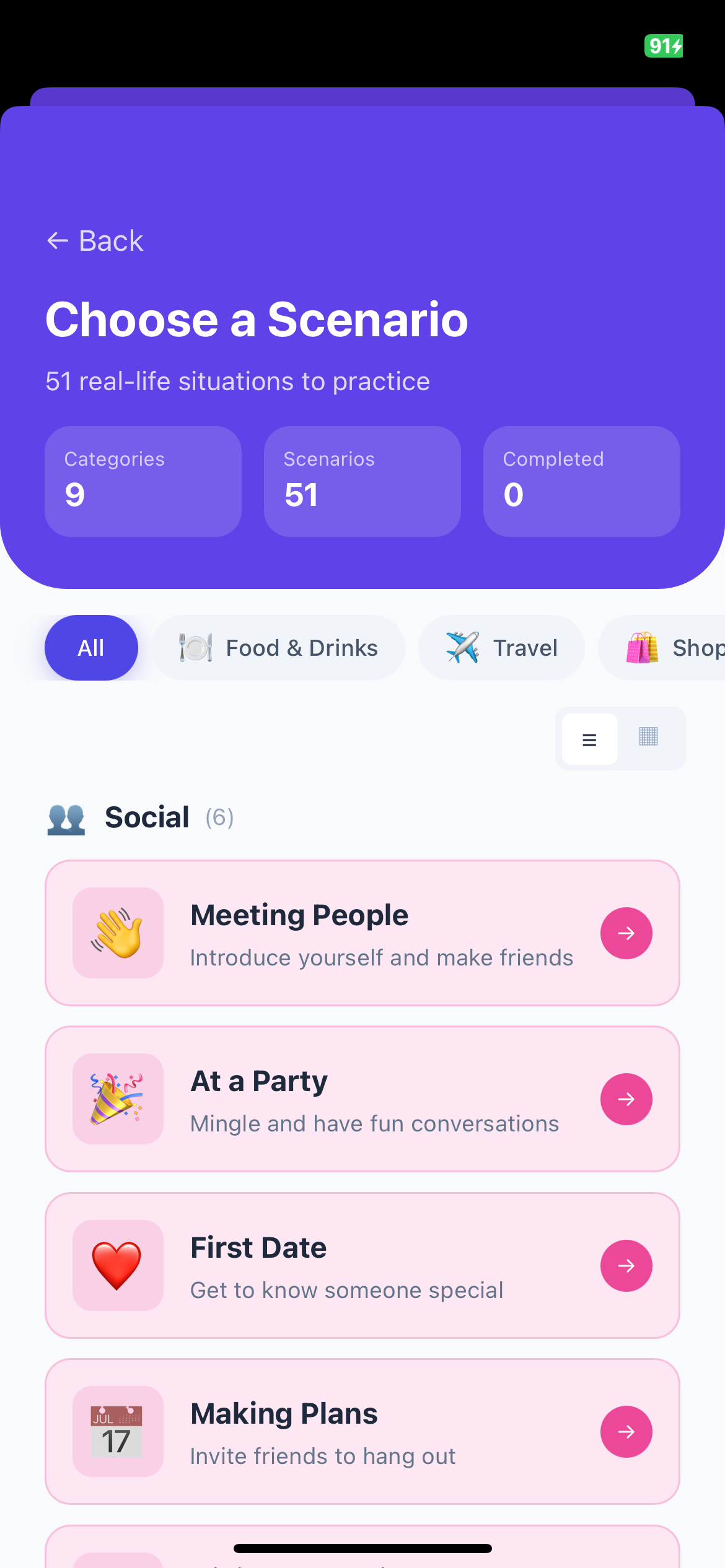Open the First Date scenario arrow
The width and height of the screenshot is (725, 1568).
[626, 1266]
